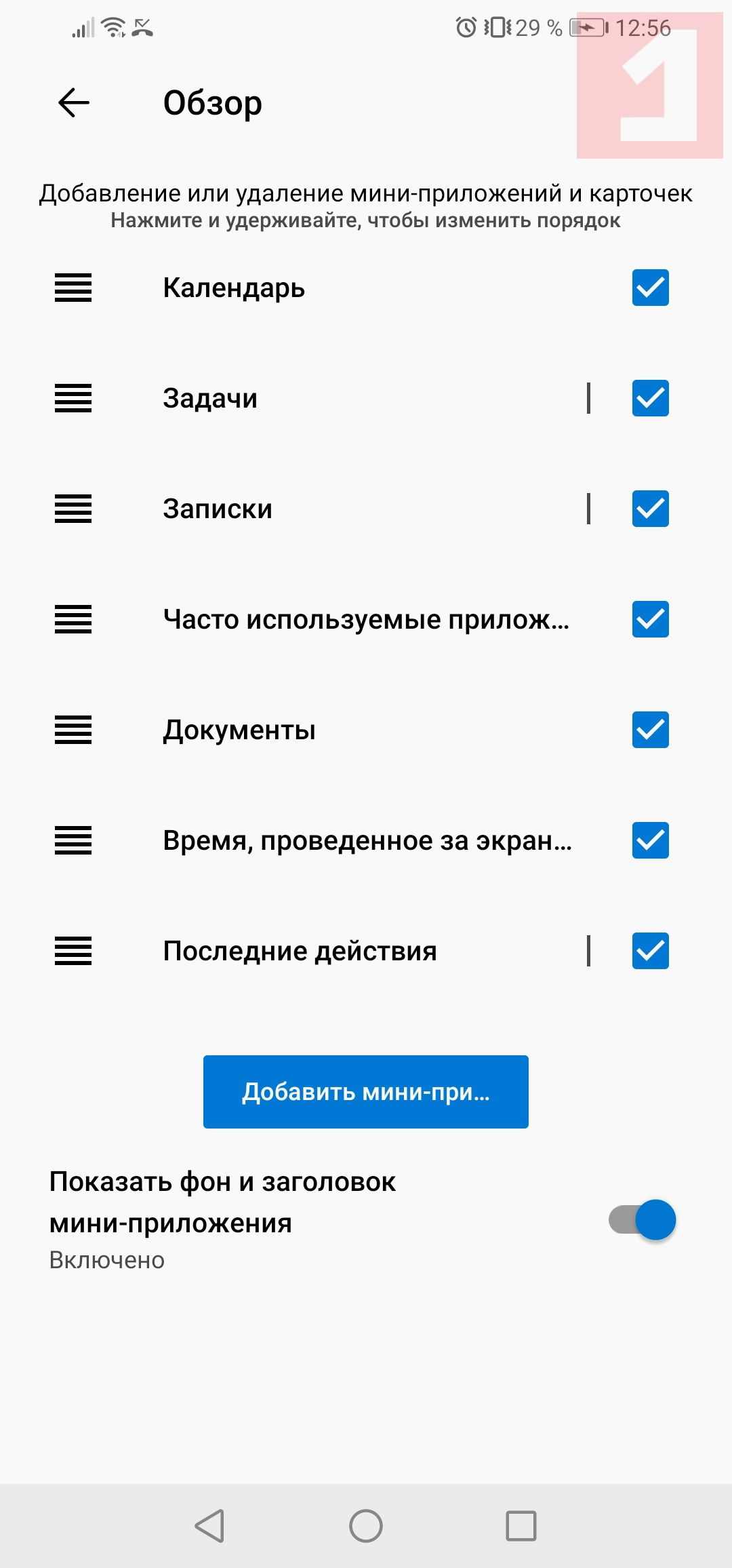Screen dimensions: 732x1568
Task: Uncheck the Календарь checkbox
Action: click(650, 288)
